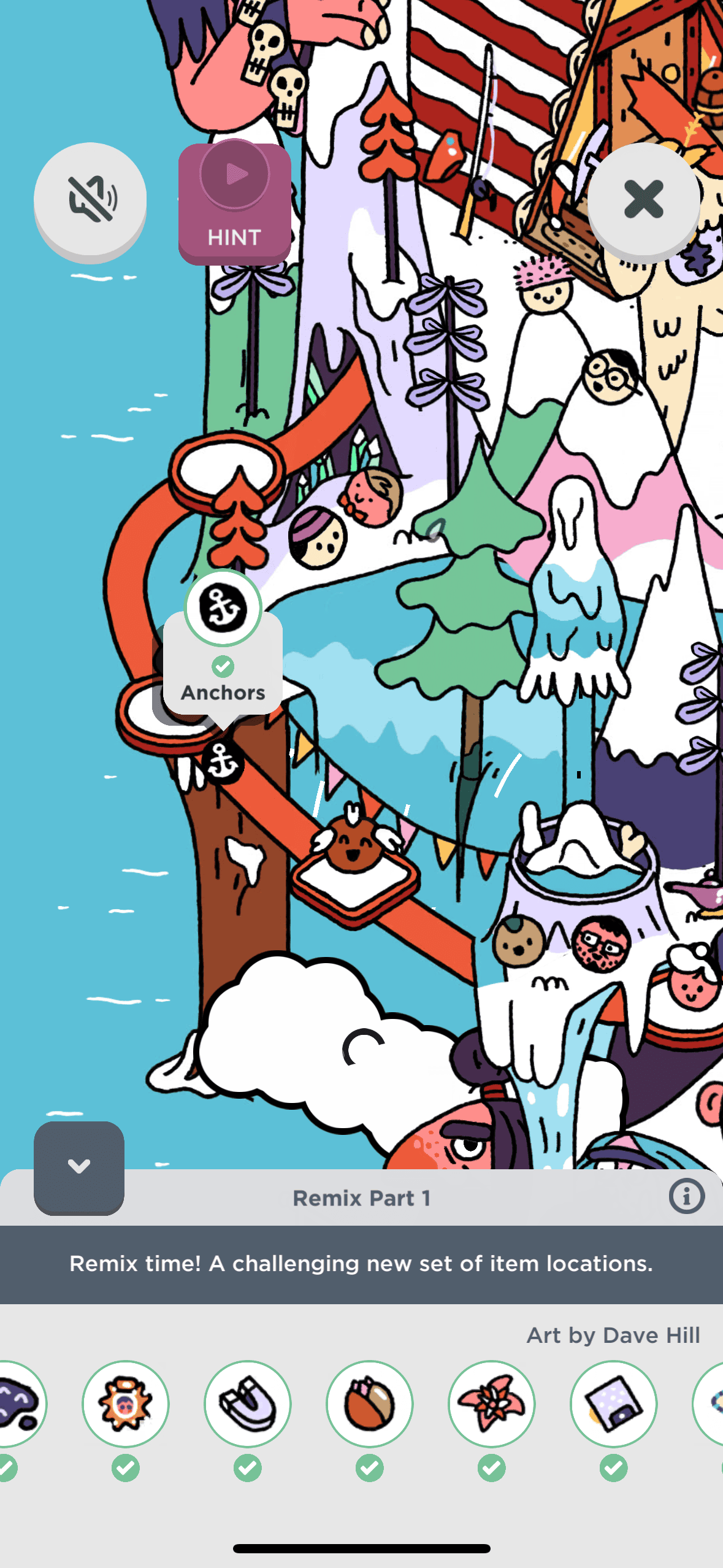Select the magnet item

(248, 1404)
